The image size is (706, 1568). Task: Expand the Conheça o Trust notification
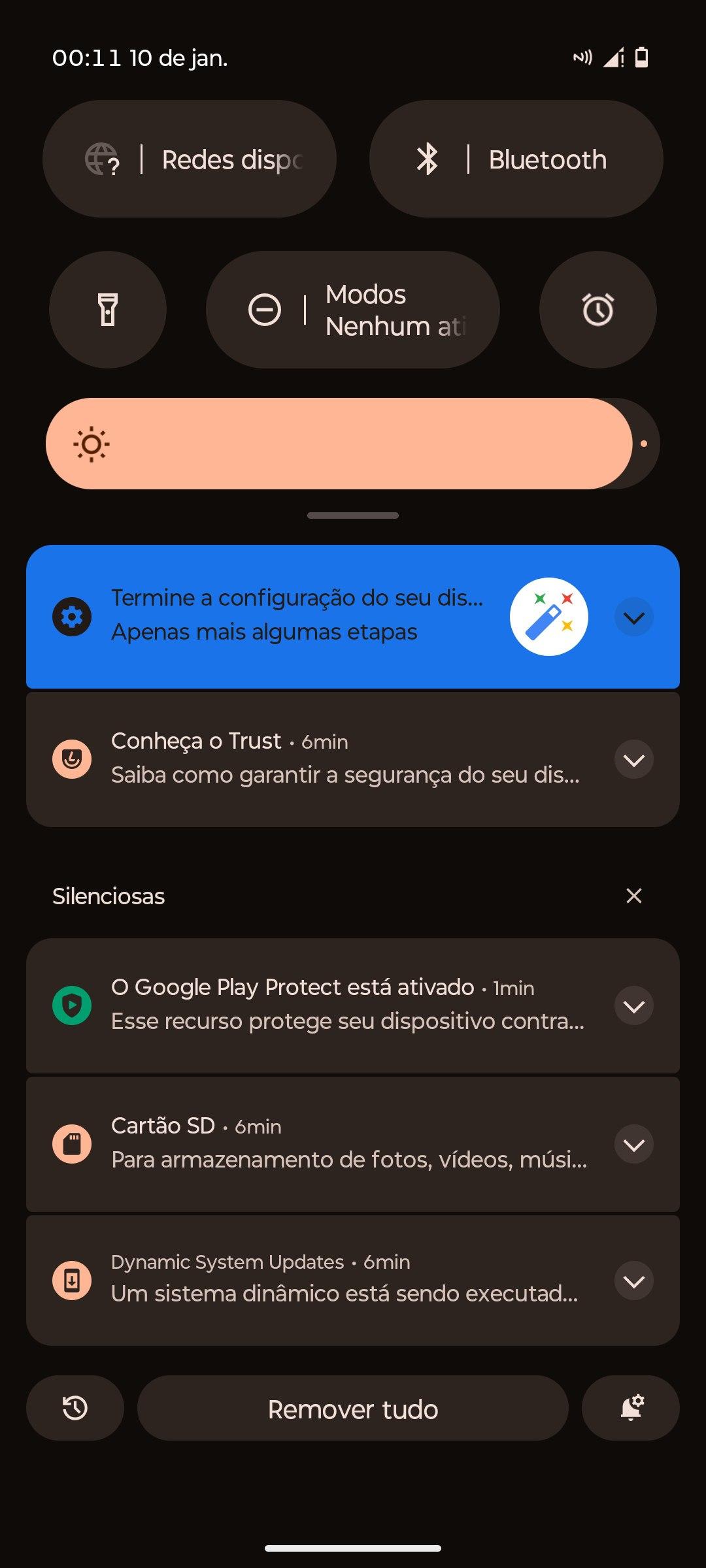[633, 759]
